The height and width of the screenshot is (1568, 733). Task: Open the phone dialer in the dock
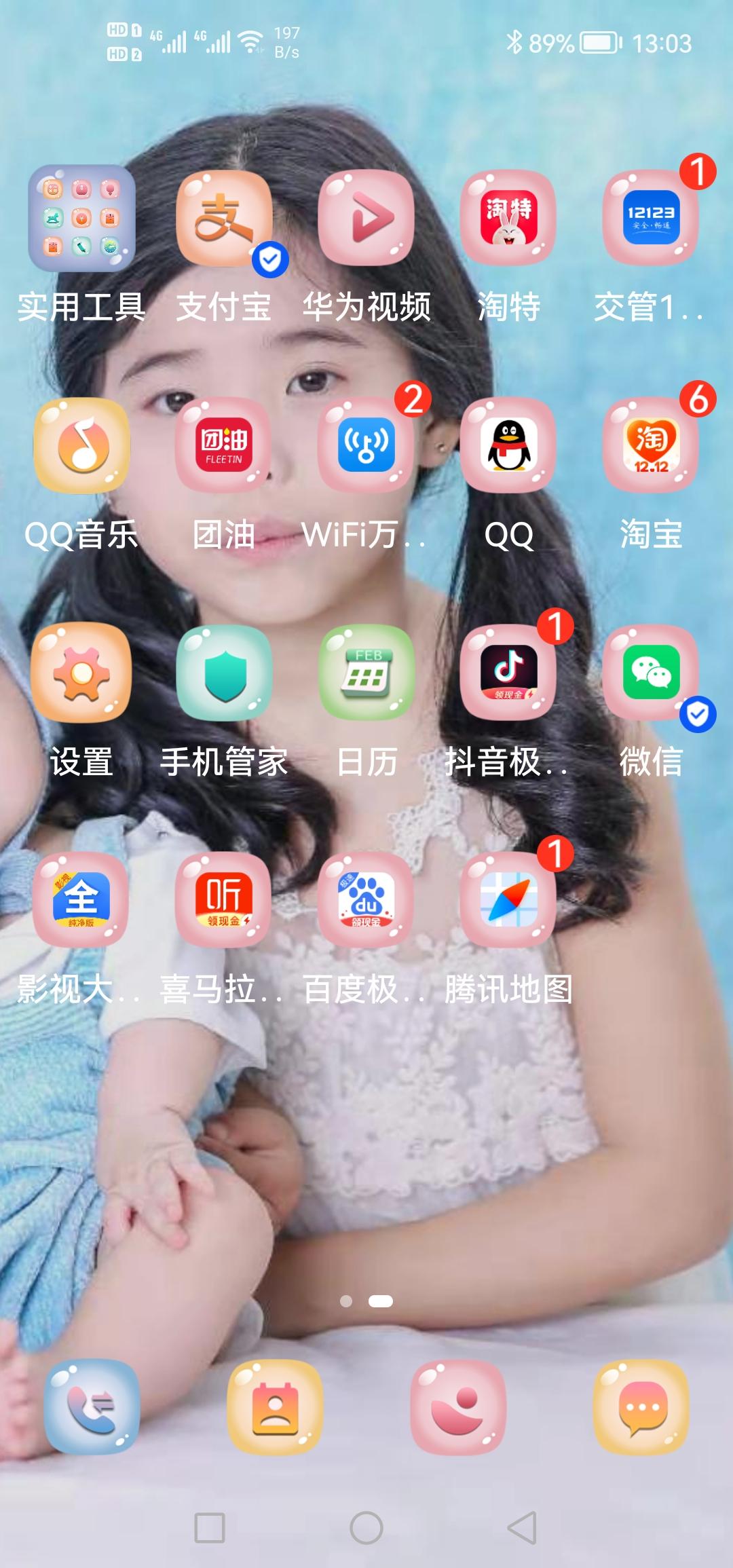pyautogui.click(x=92, y=1407)
